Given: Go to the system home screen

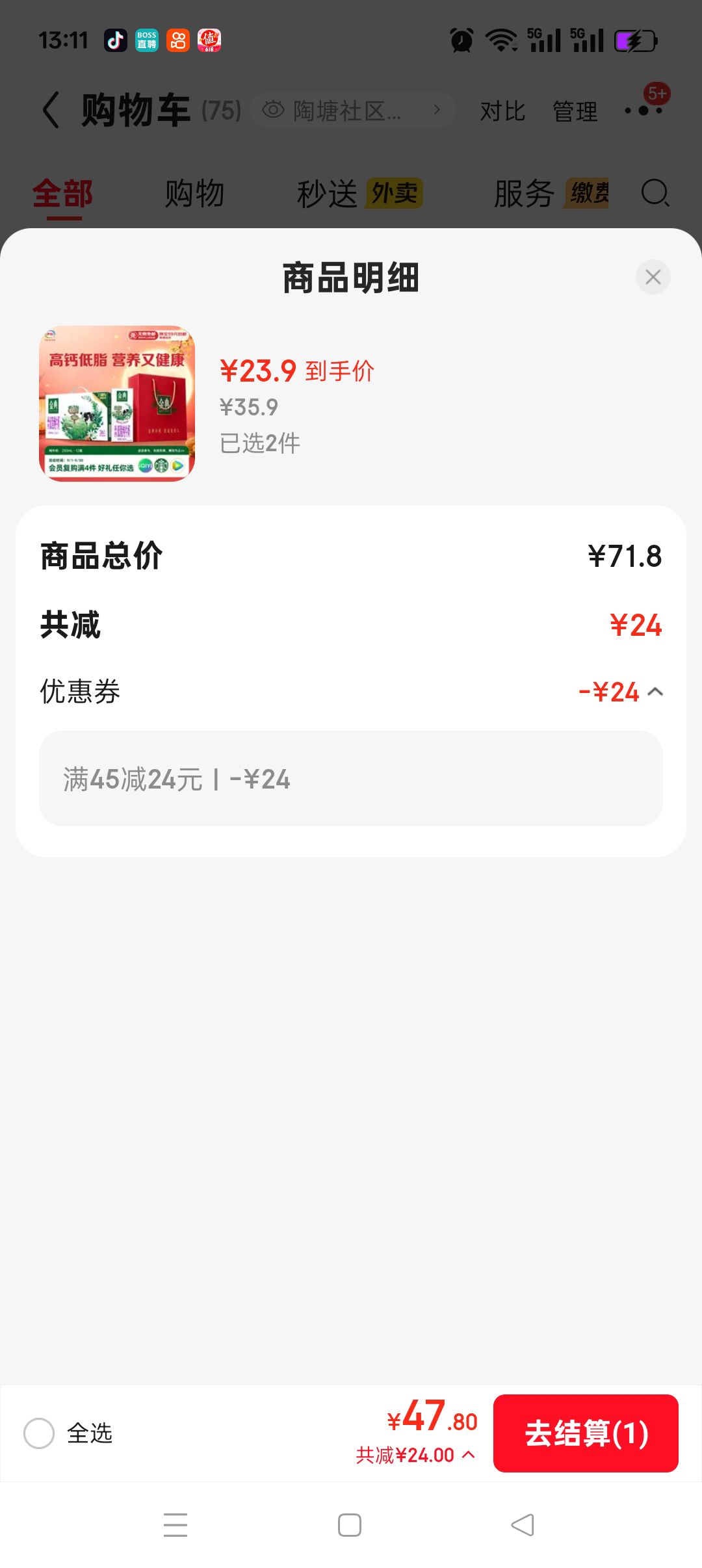Looking at the screenshot, I should click(350, 1525).
